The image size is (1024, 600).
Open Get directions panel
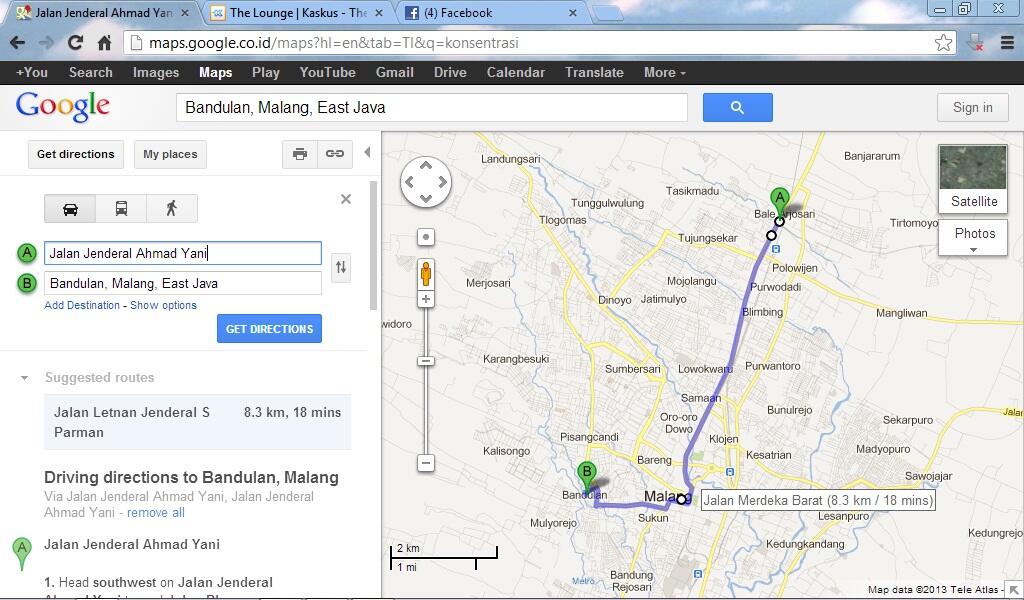(x=76, y=154)
